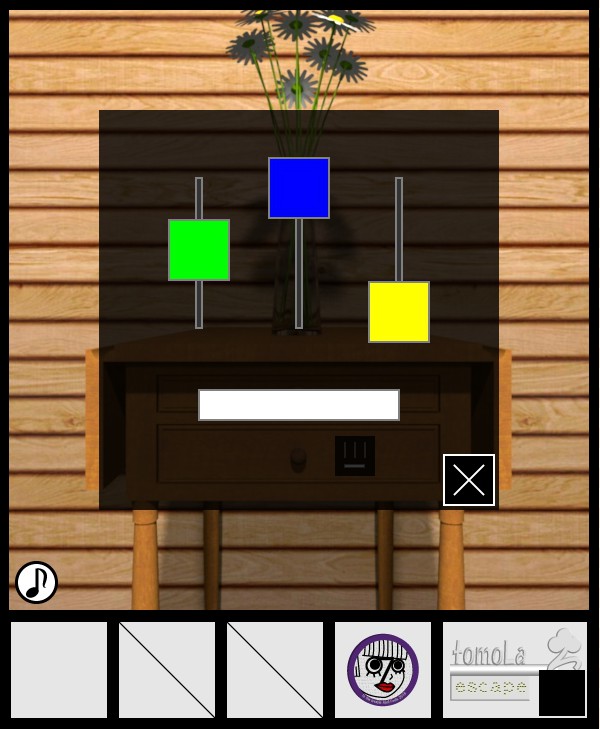Viewport: 600px width, 729px height.
Task: Close the slider puzzle overlay
Action: pos(469,480)
